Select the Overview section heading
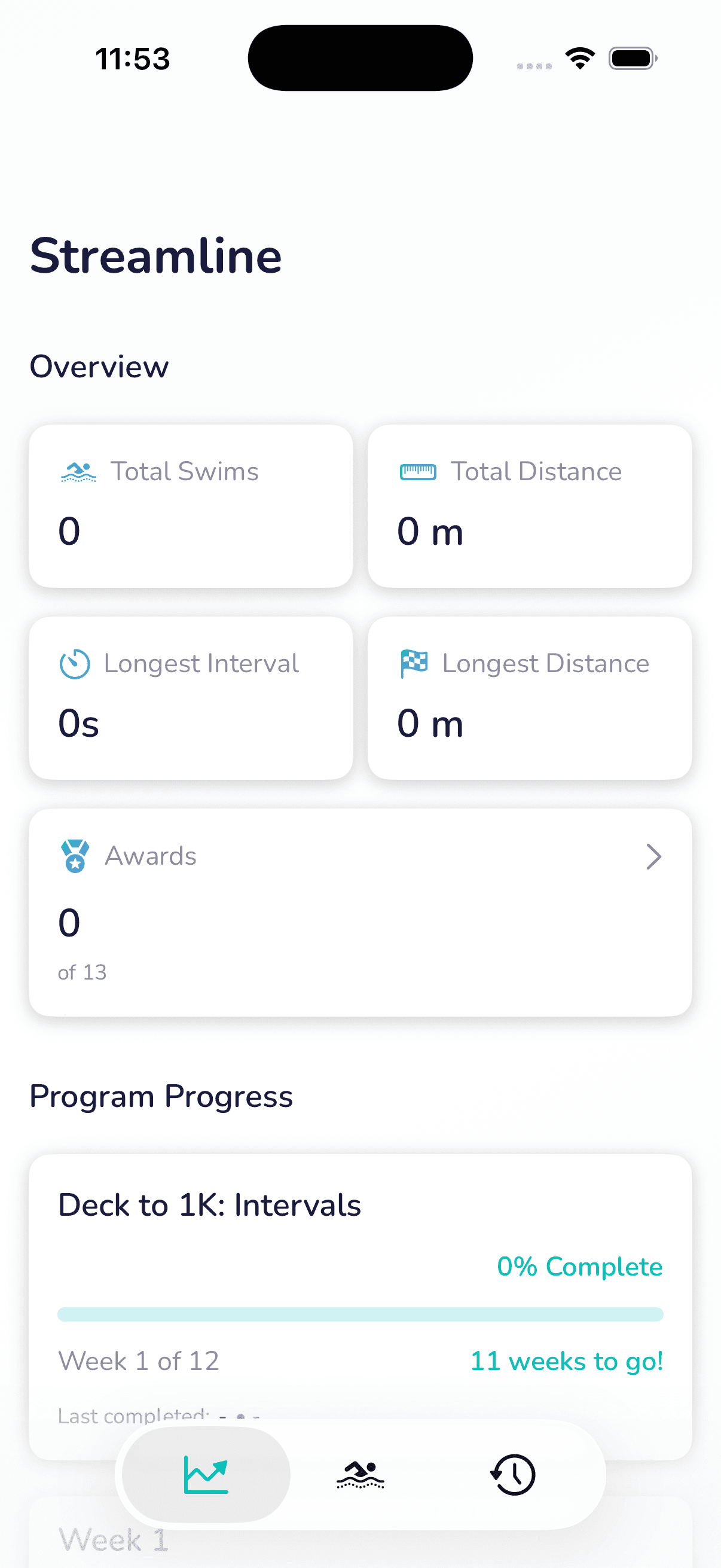This screenshot has height=1568, width=721. coord(99,366)
